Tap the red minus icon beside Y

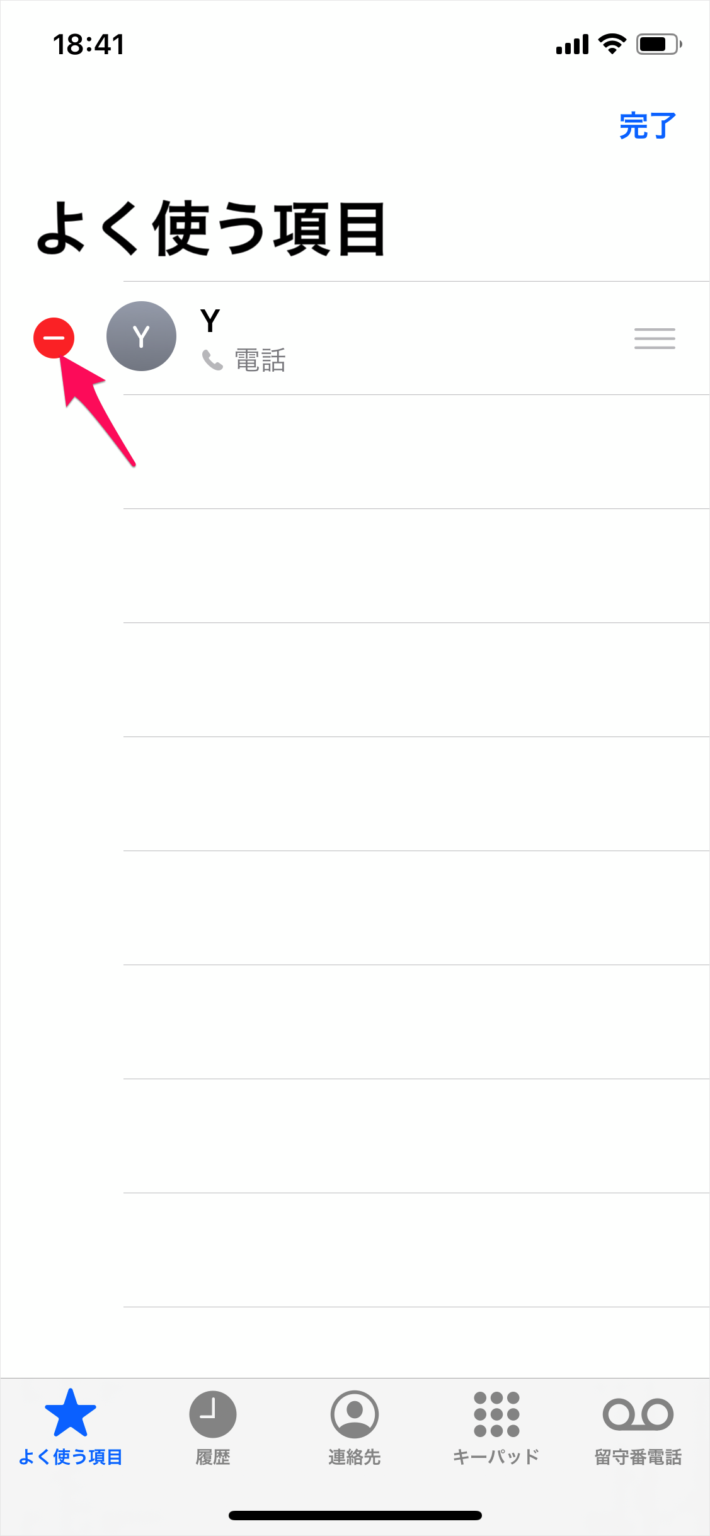coord(54,338)
